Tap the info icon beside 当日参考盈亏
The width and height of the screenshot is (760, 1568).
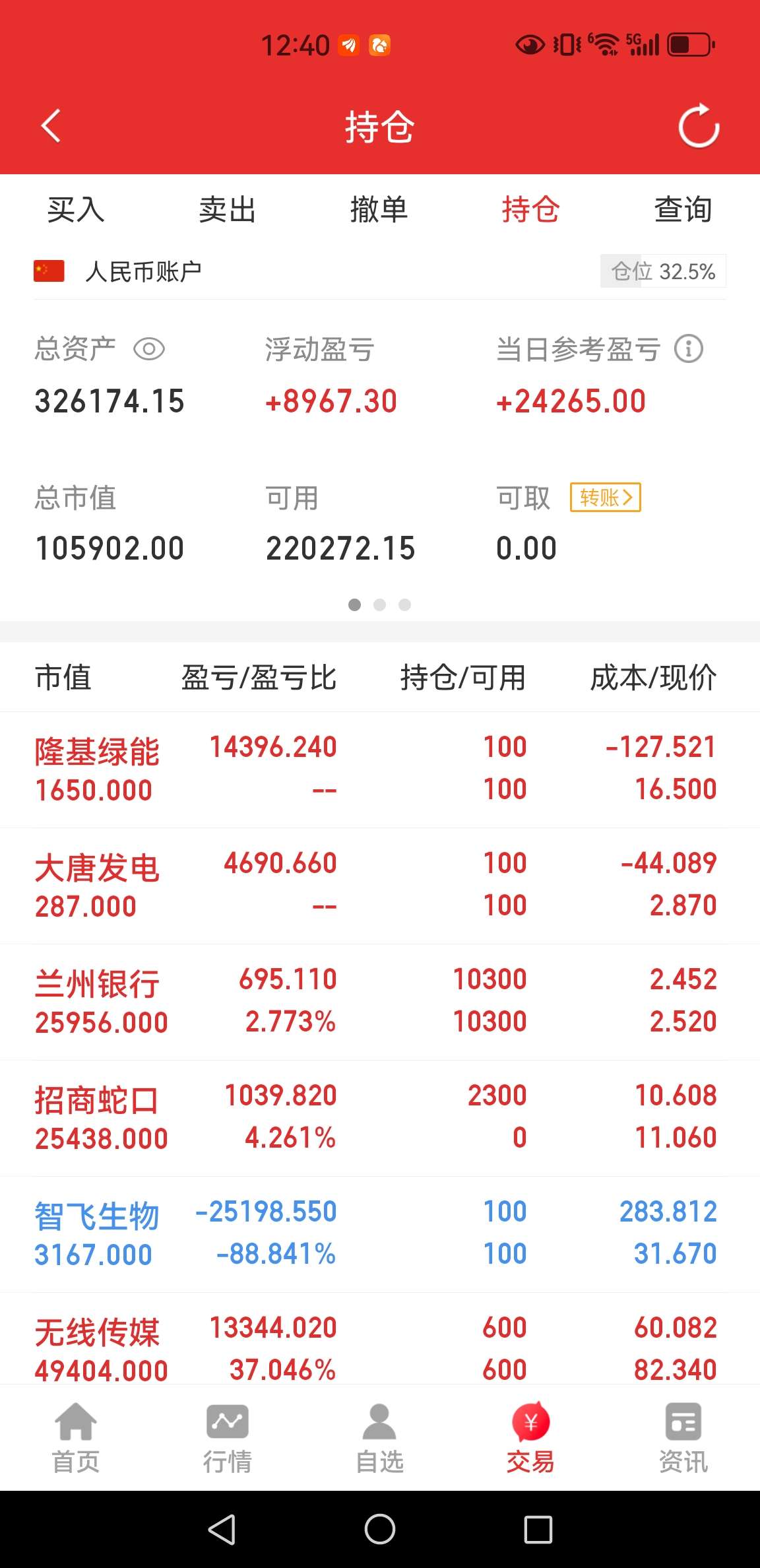[688, 349]
